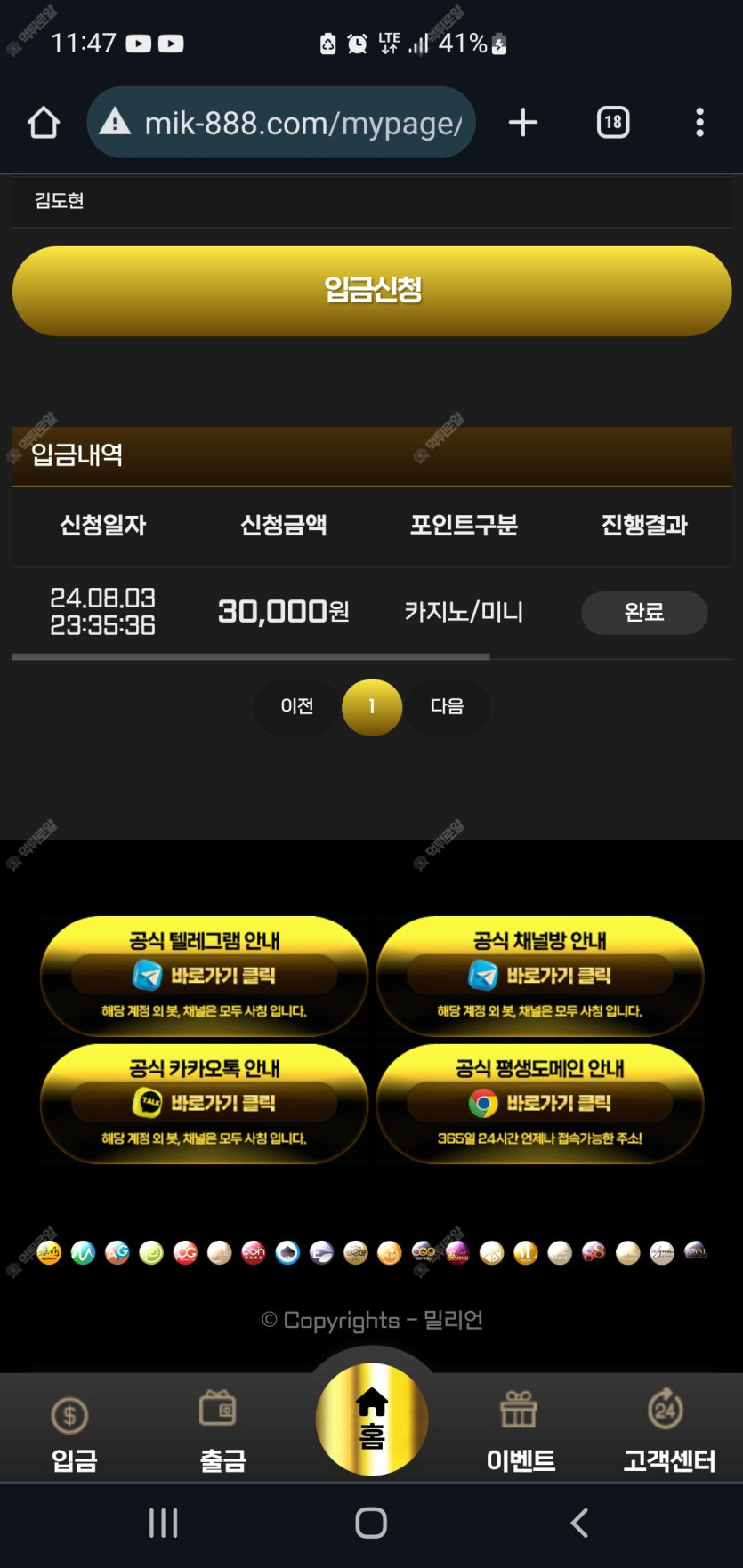Open the 공식 평생도메인 안내 banner
Image resolution: width=743 pixels, height=1568 pixels.
[539, 1104]
